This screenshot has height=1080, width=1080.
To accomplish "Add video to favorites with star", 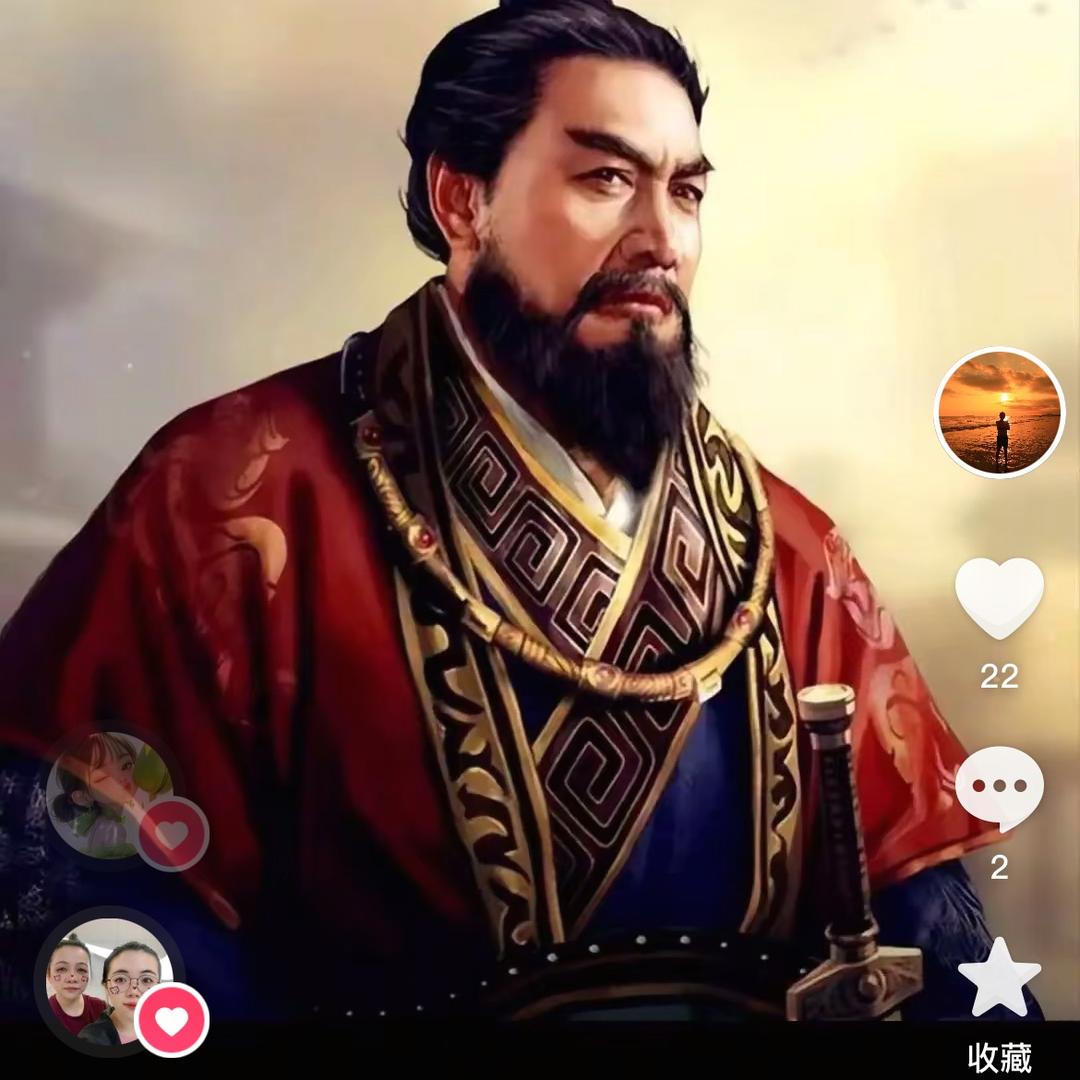I will (x=999, y=977).
